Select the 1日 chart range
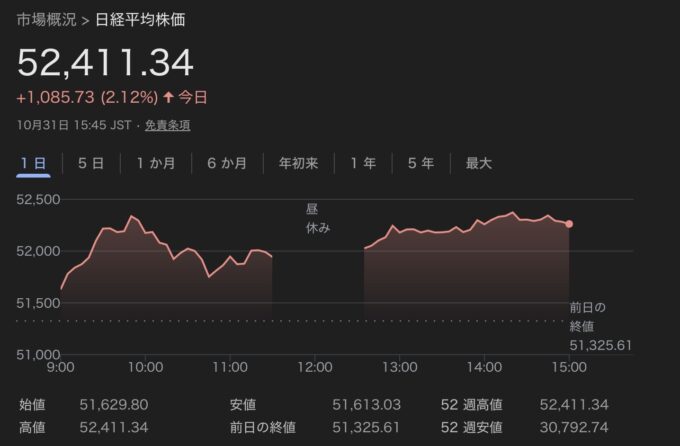Screen dimensions: 680x446 [x=33, y=163]
